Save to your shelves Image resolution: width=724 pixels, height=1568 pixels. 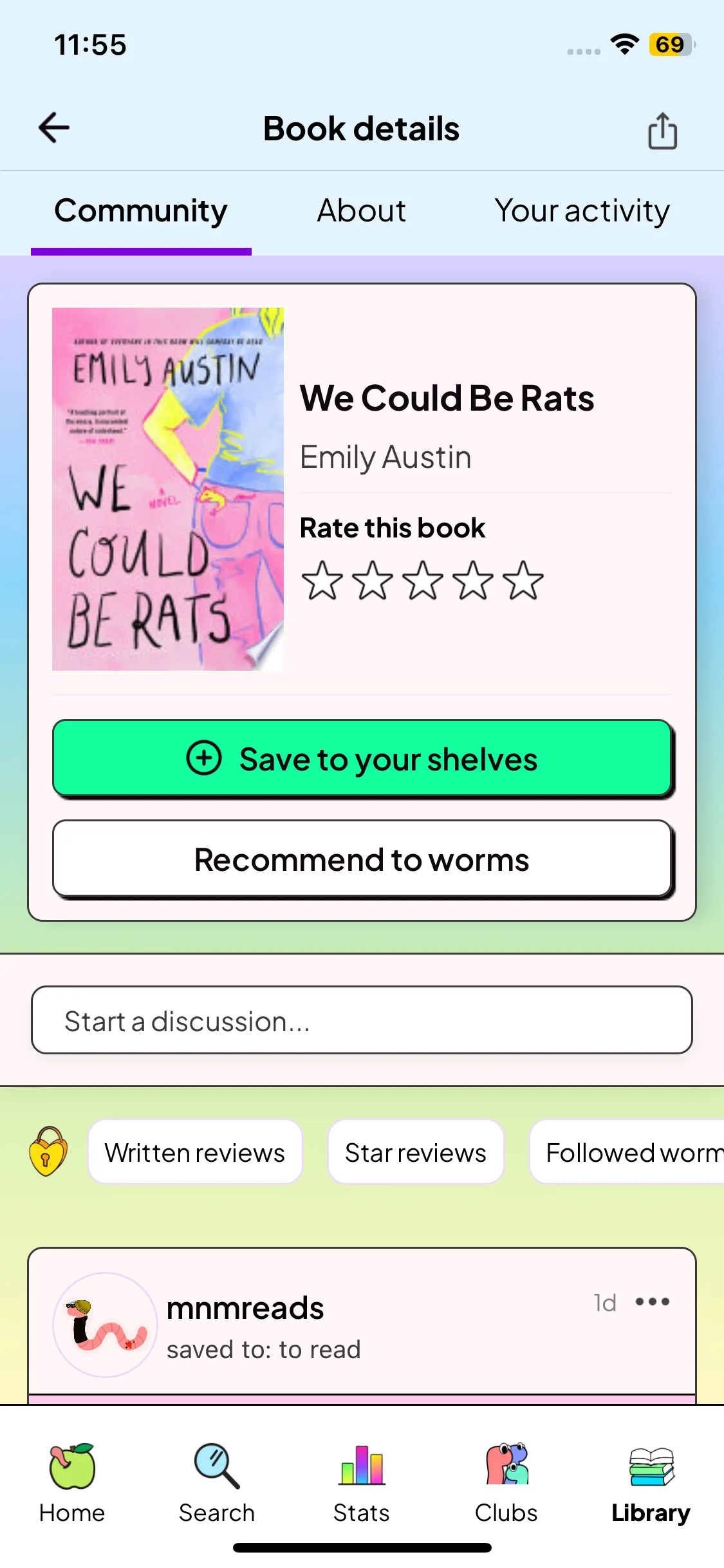click(x=362, y=759)
